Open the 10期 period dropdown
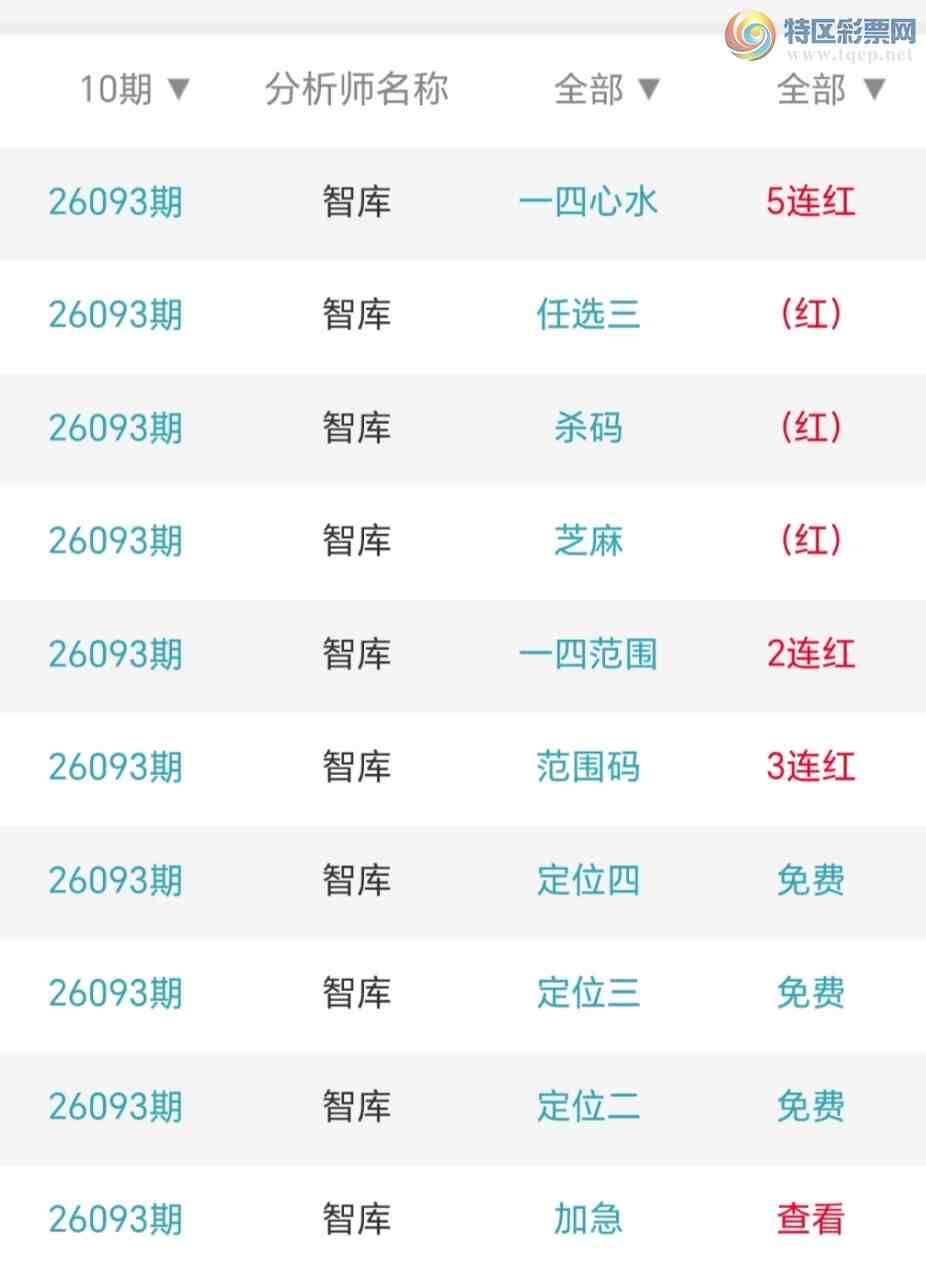The image size is (926, 1265). click(135, 90)
